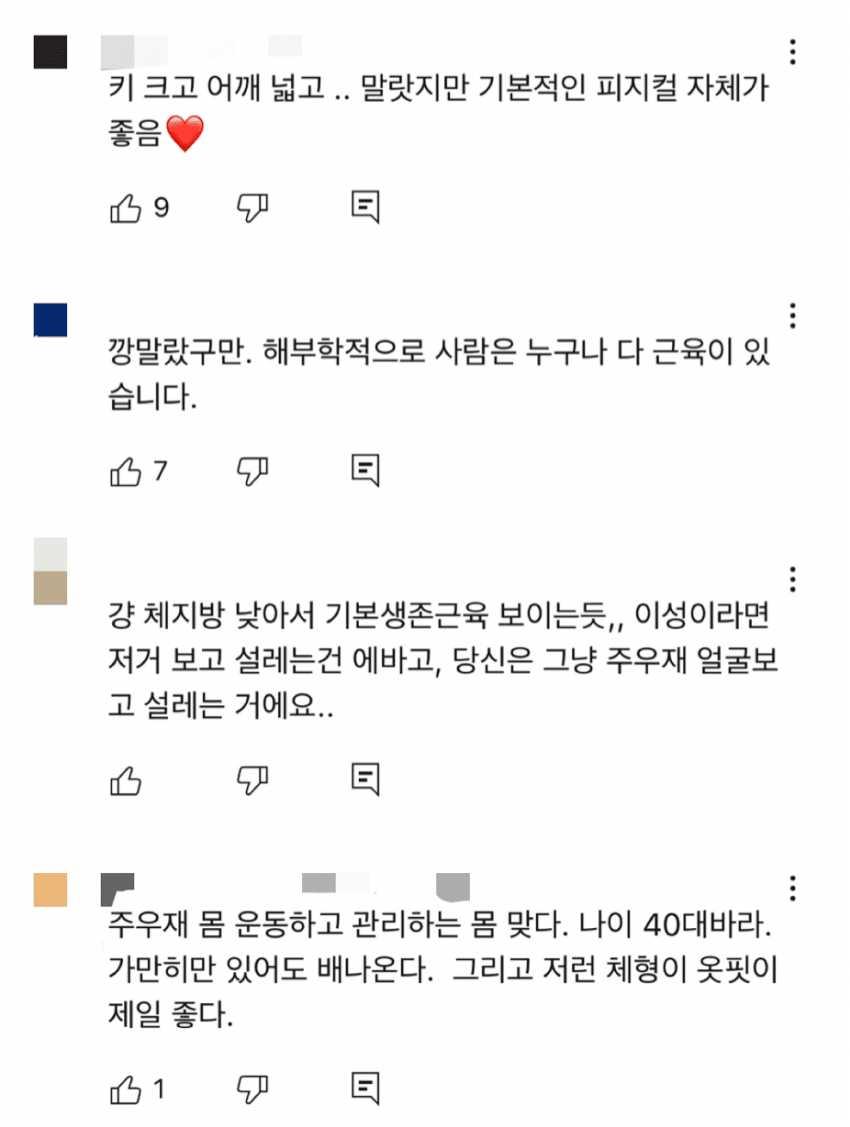Dislike the comment starting with 주우재 몸 운동하고
The image size is (850, 1127).
click(x=251, y=1088)
